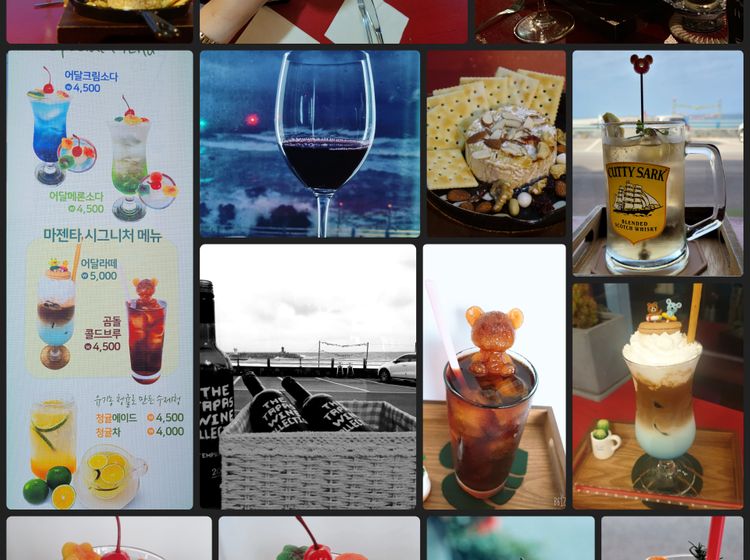Open the Cutty Sark mug photo
Screen dimensions: 750x560
pyautogui.click(x=657, y=164)
